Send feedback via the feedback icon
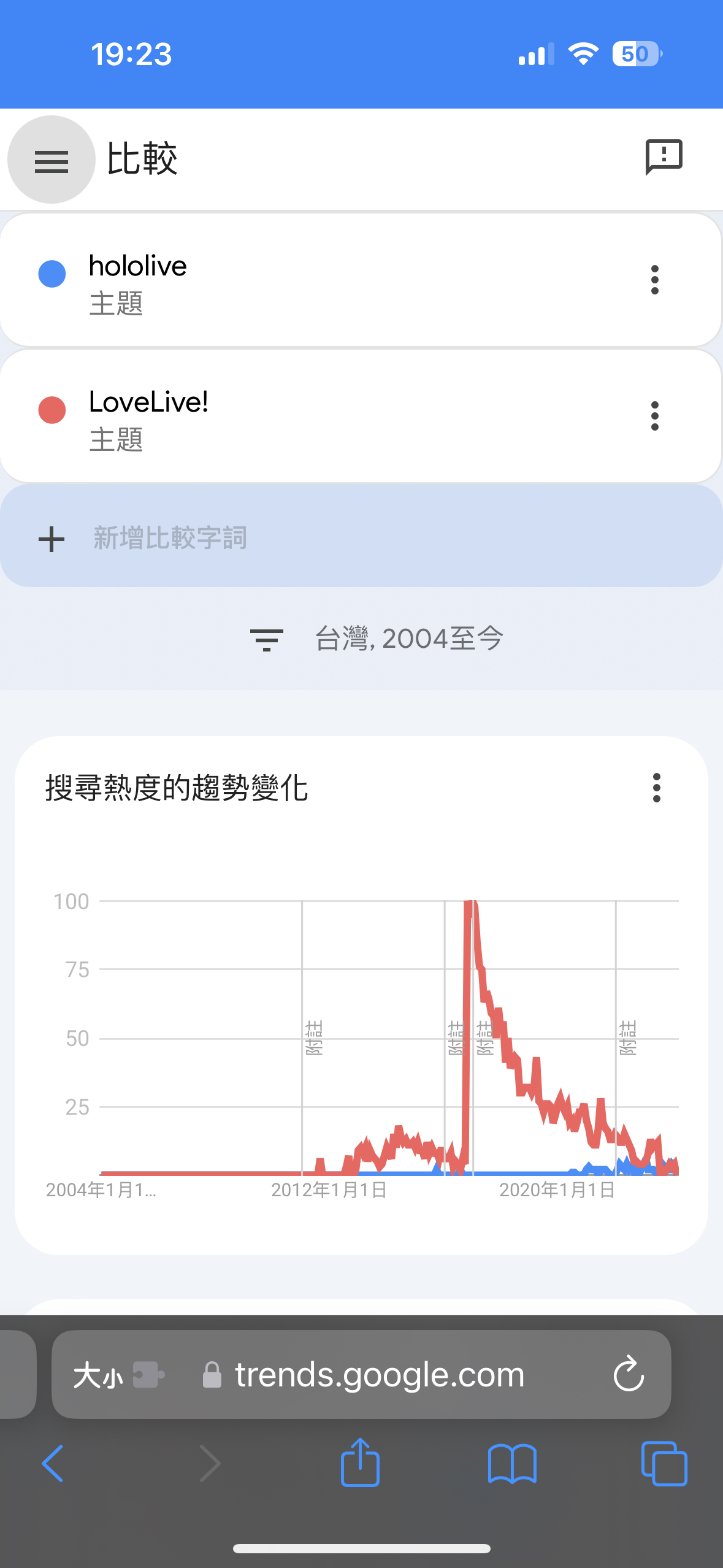This screenshot has width=723, height=1568. pos(664,158)
